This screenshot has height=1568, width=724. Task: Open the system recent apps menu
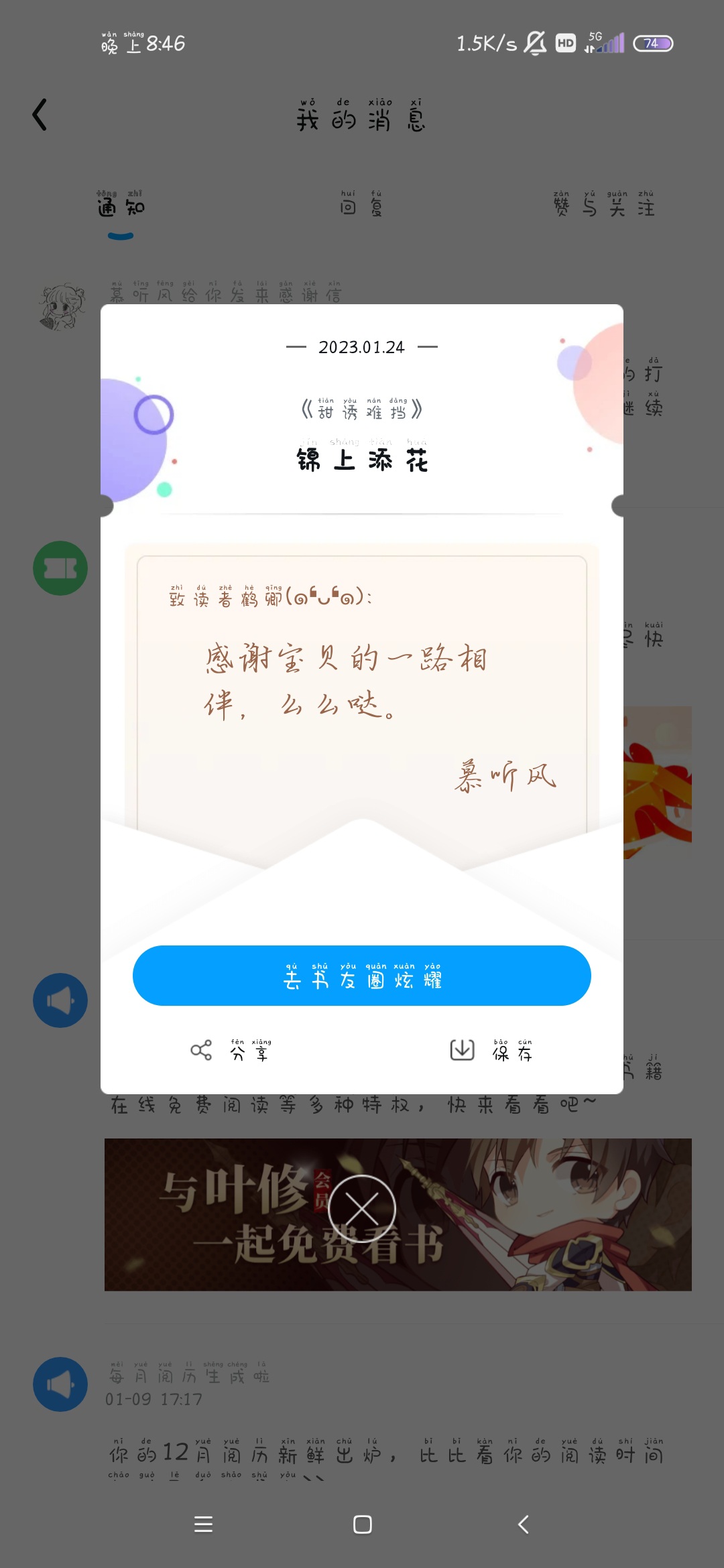(203, 1524)
